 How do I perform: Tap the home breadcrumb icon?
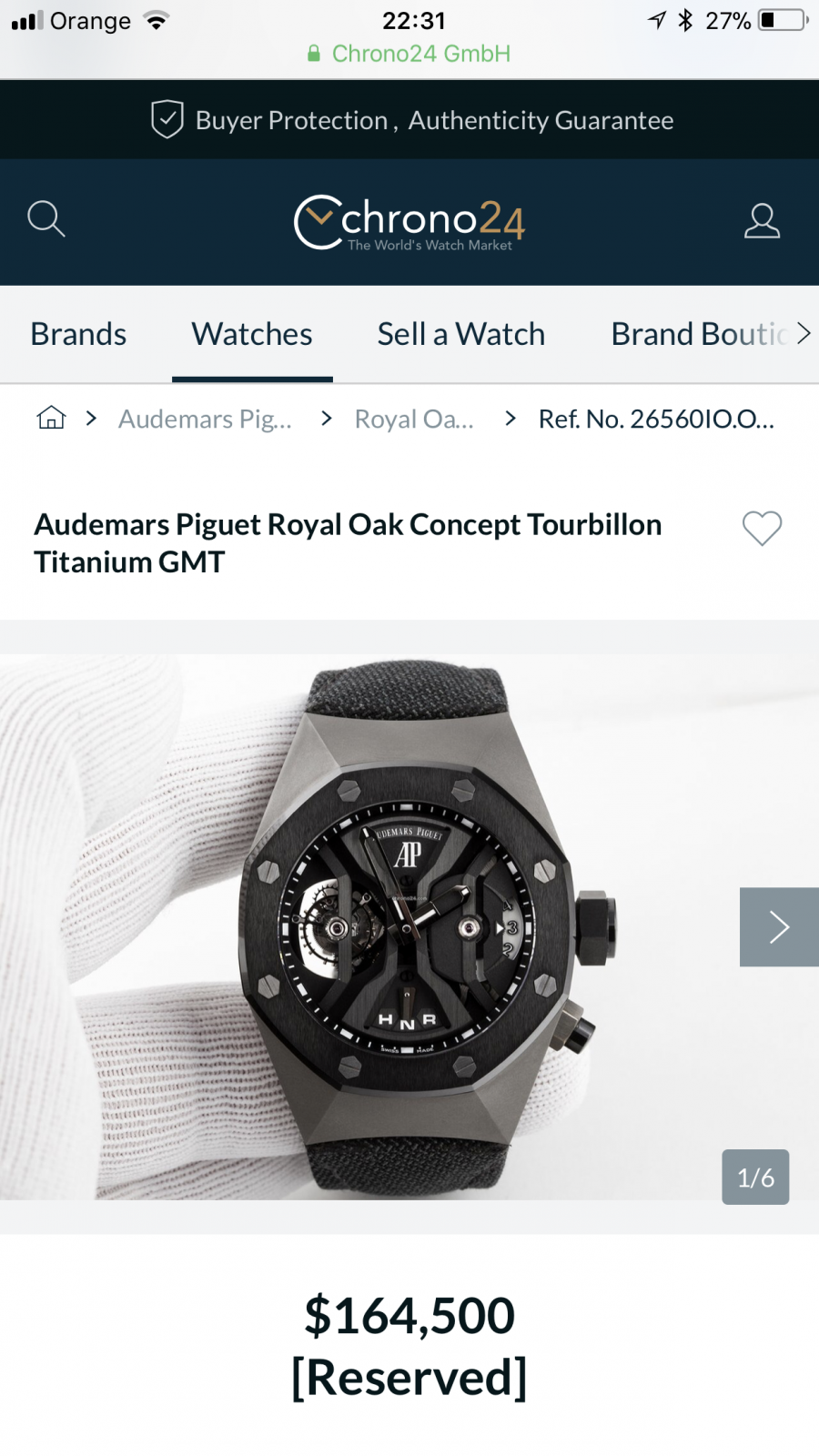click(51, 418)
